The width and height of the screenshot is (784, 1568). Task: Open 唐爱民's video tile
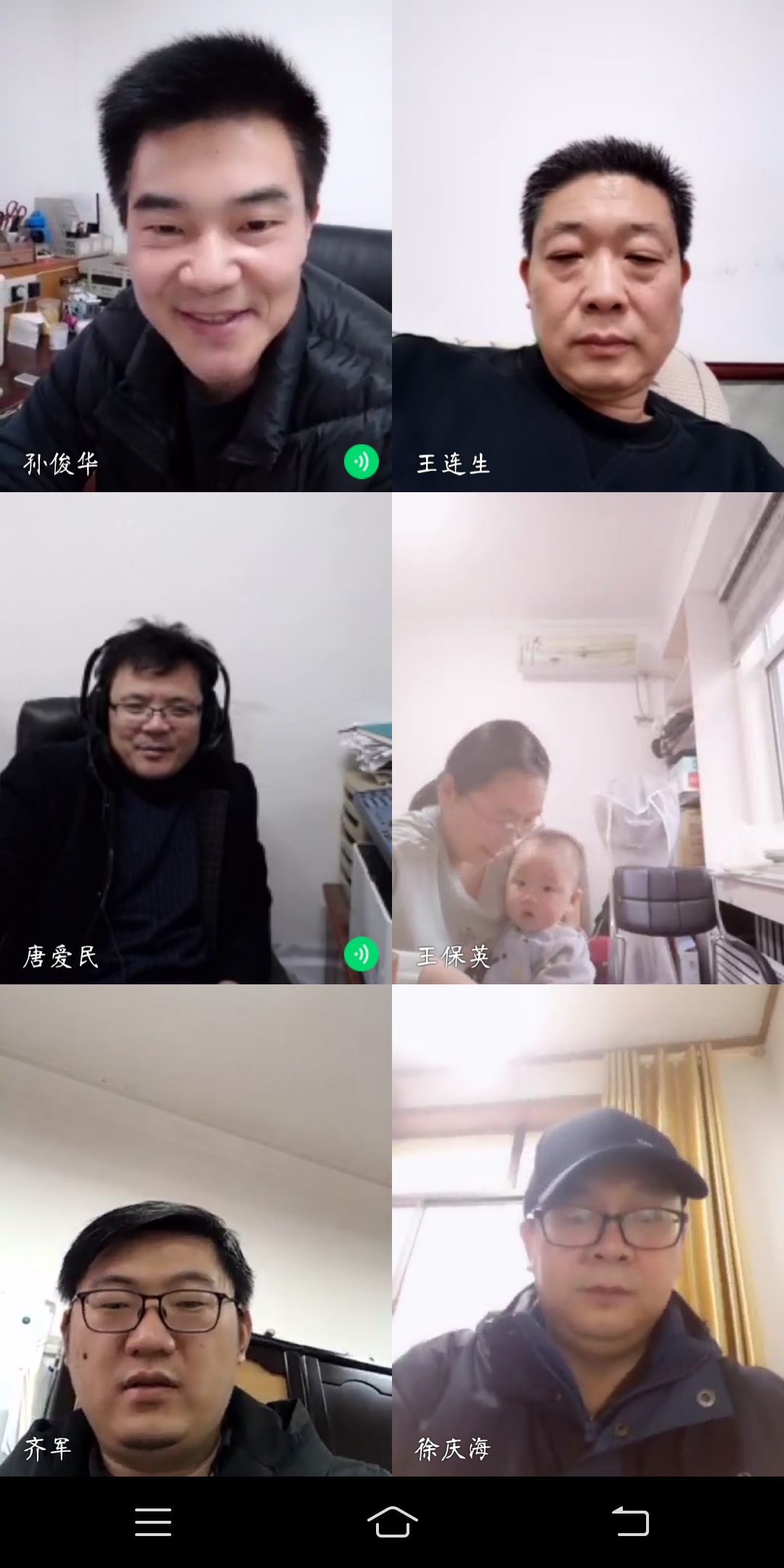(x=196, y=738)
